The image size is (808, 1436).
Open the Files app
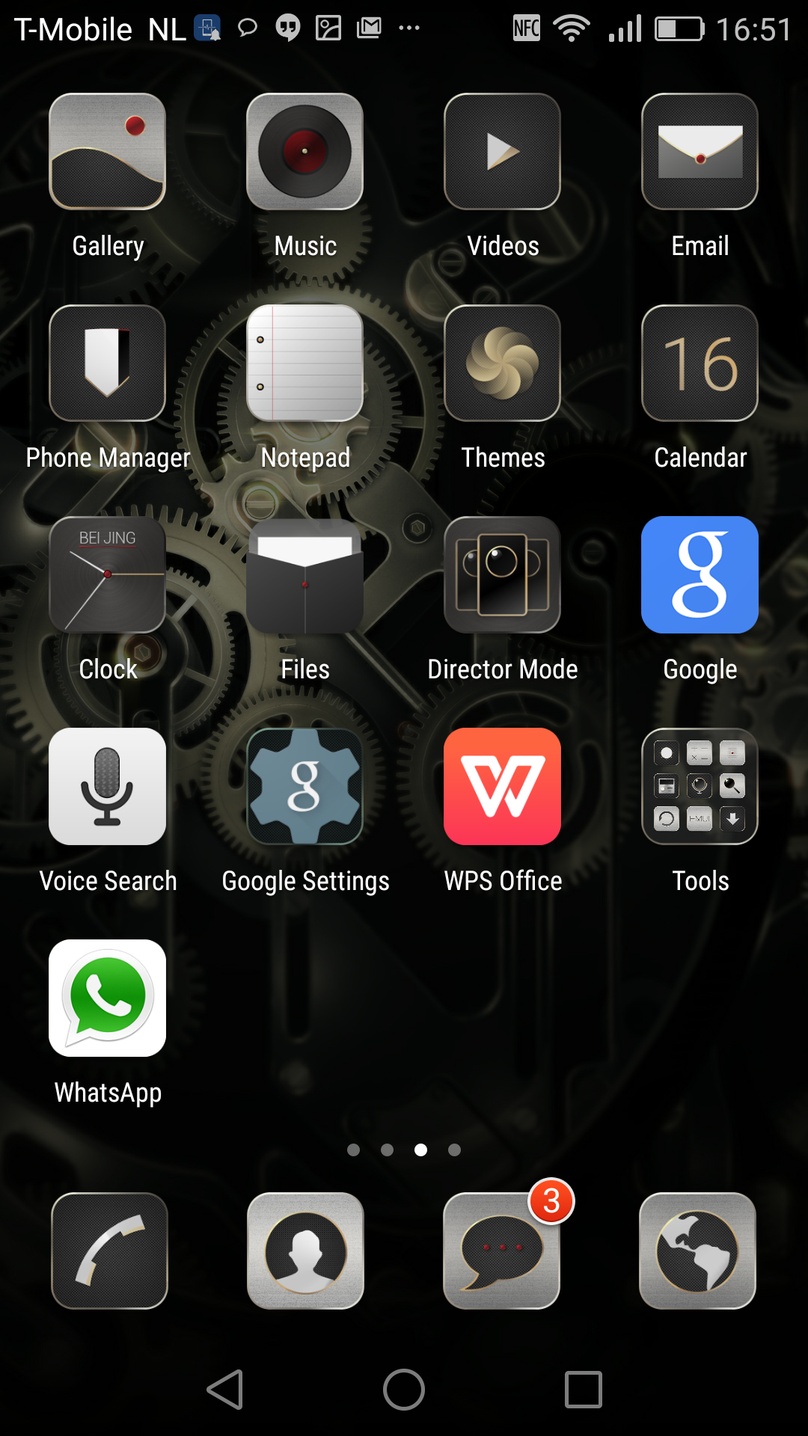click(x=305, y=575)
